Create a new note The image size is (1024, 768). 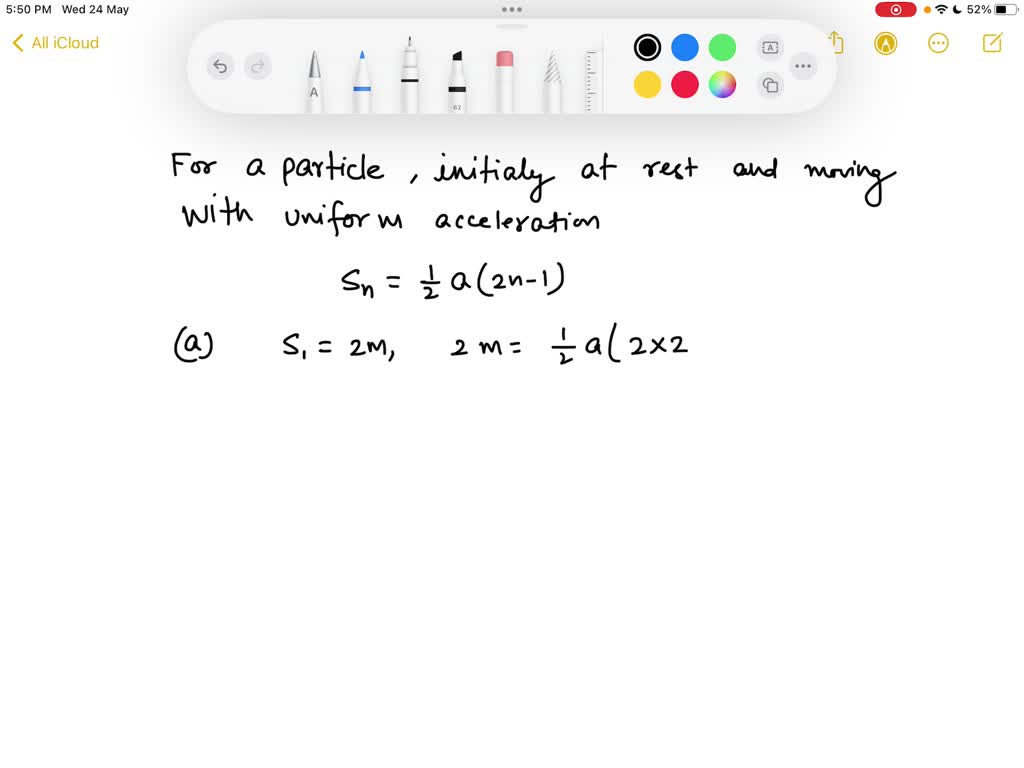pyautogui.click(x=992, y=43)
